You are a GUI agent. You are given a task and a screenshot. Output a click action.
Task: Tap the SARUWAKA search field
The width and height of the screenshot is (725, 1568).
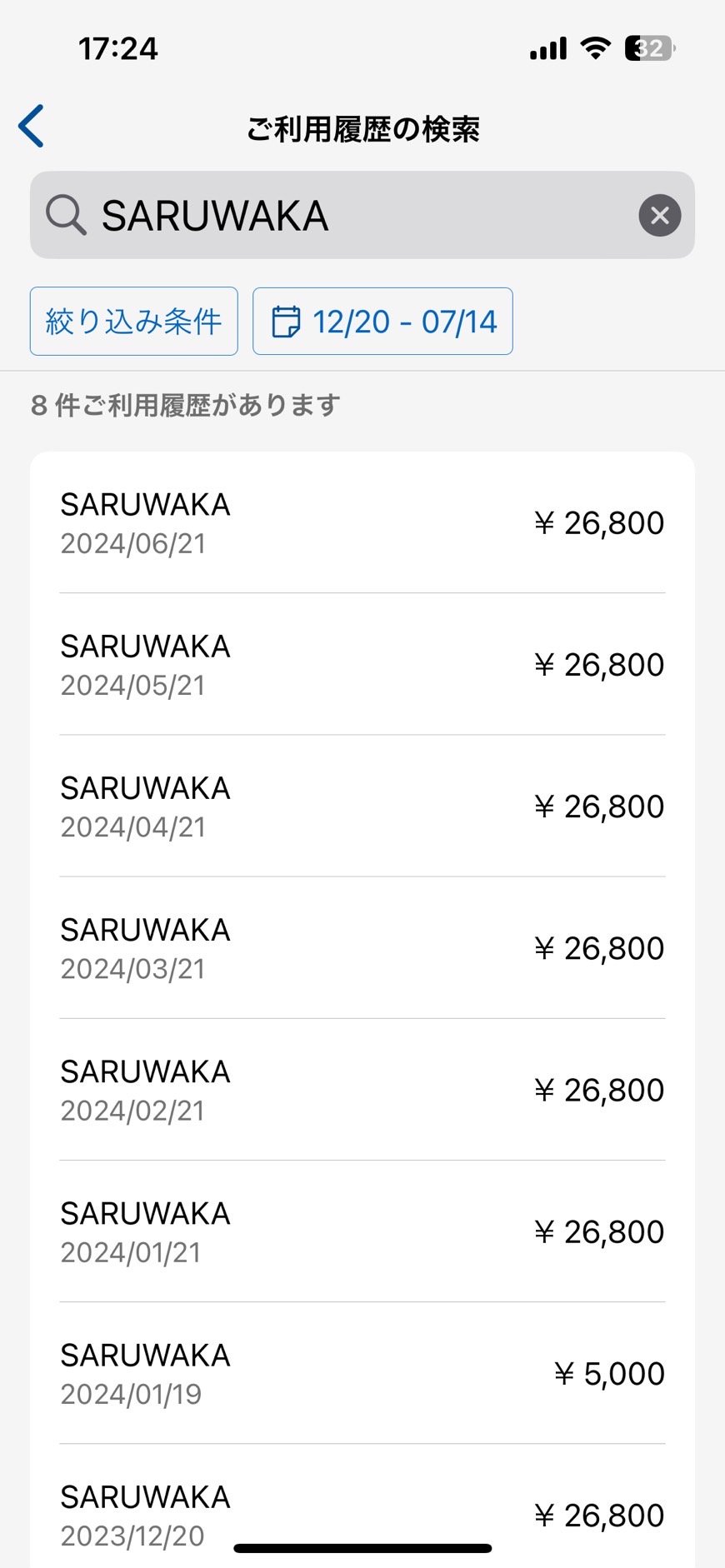point(362,215)
